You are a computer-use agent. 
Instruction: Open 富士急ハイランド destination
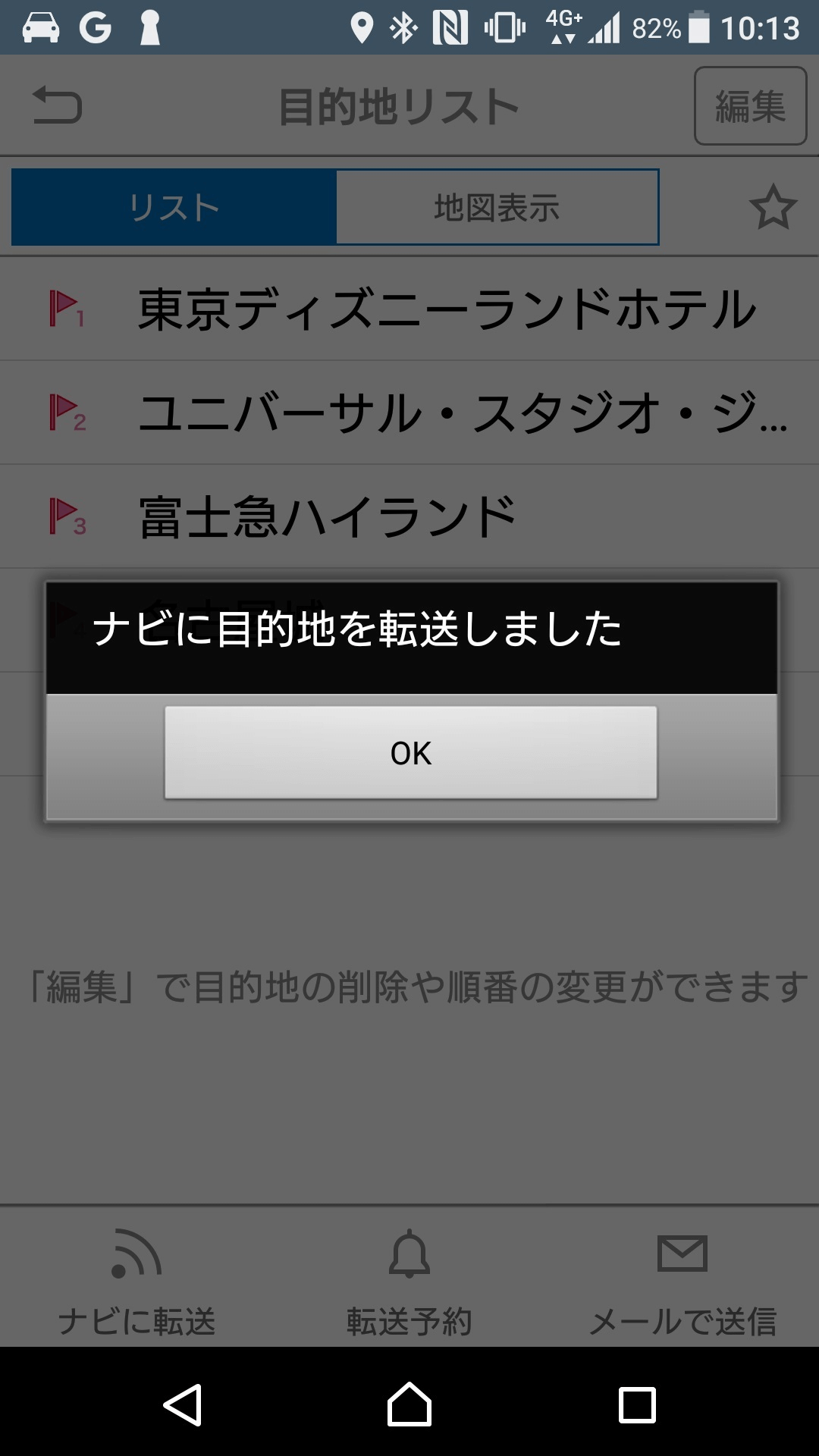pyautogui.click(x=409, y=516)
